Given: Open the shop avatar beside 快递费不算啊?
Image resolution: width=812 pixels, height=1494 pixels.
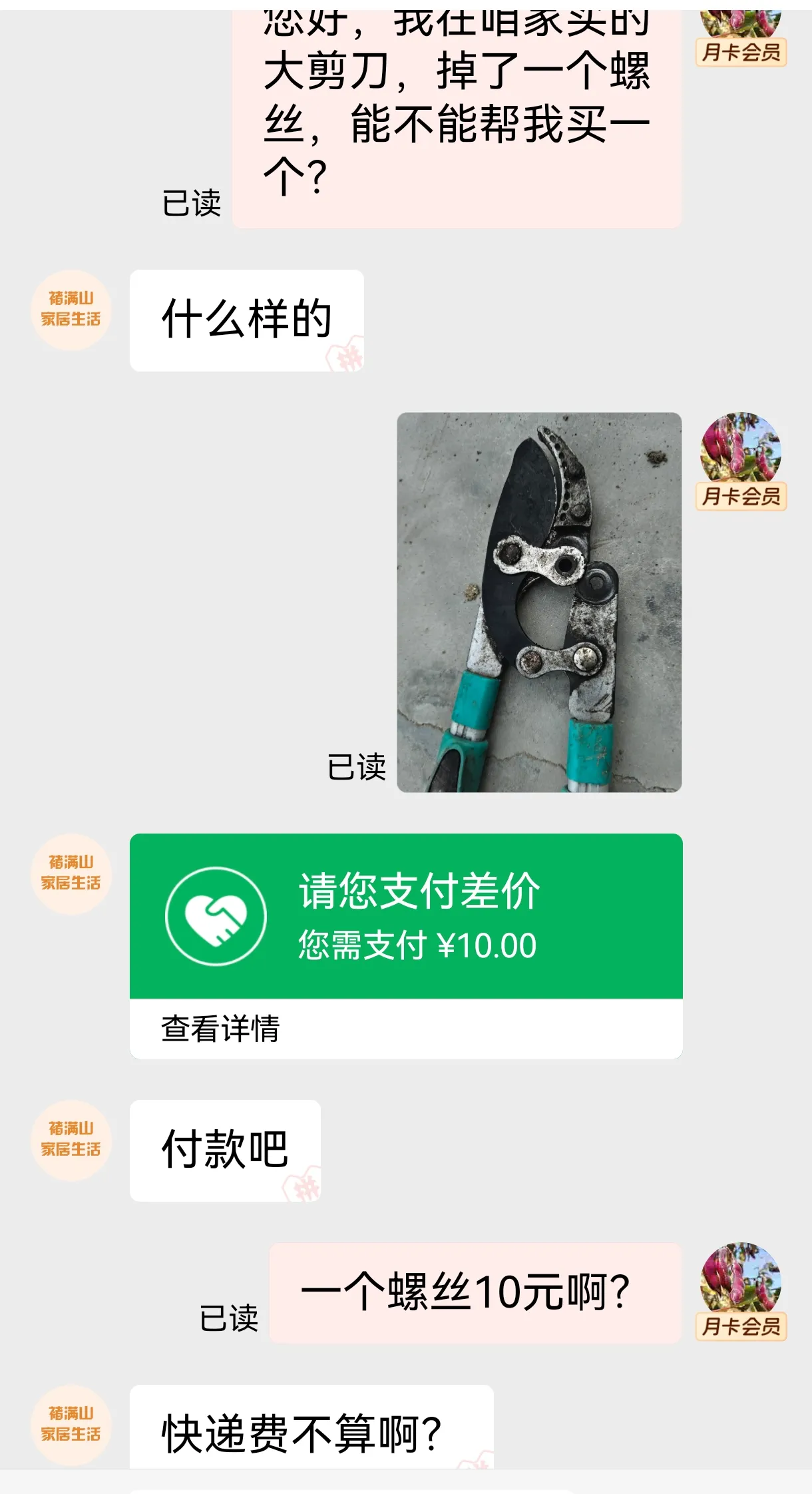Looking at the screenshot, I should 71,1425.
